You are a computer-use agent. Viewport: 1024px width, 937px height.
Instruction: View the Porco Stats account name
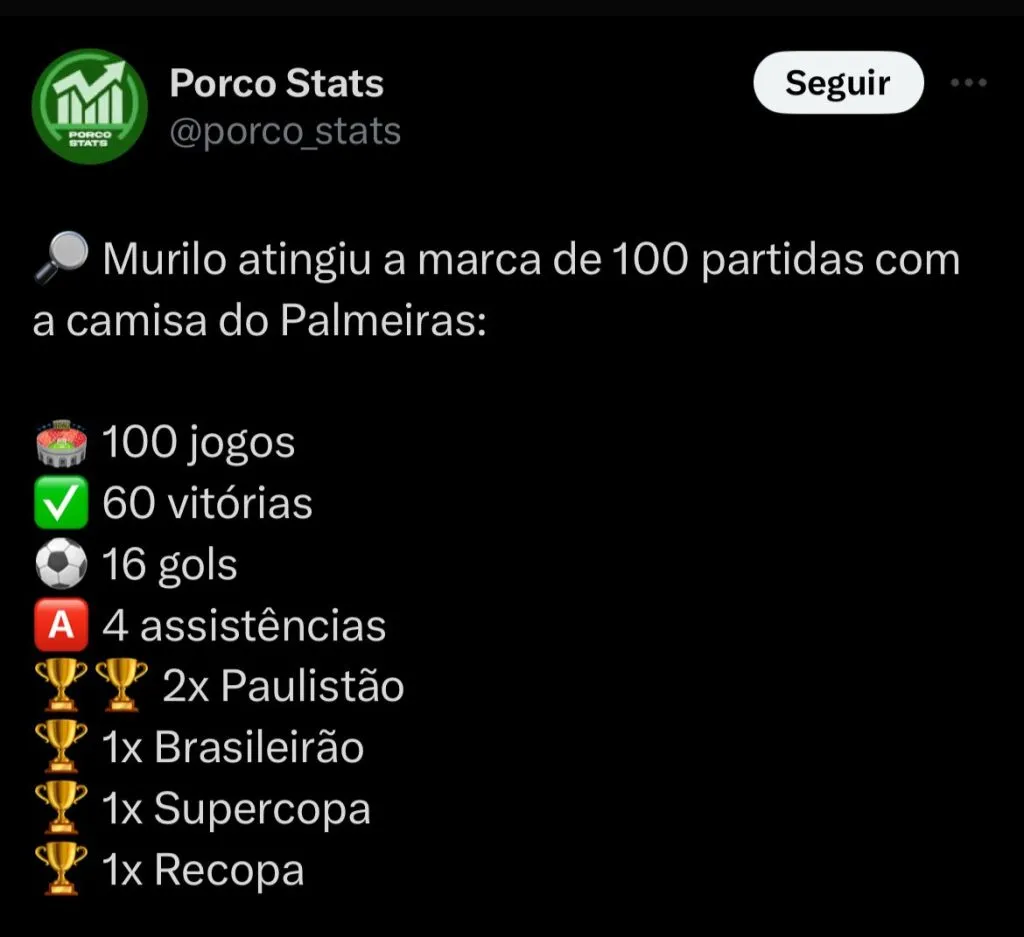276,83
